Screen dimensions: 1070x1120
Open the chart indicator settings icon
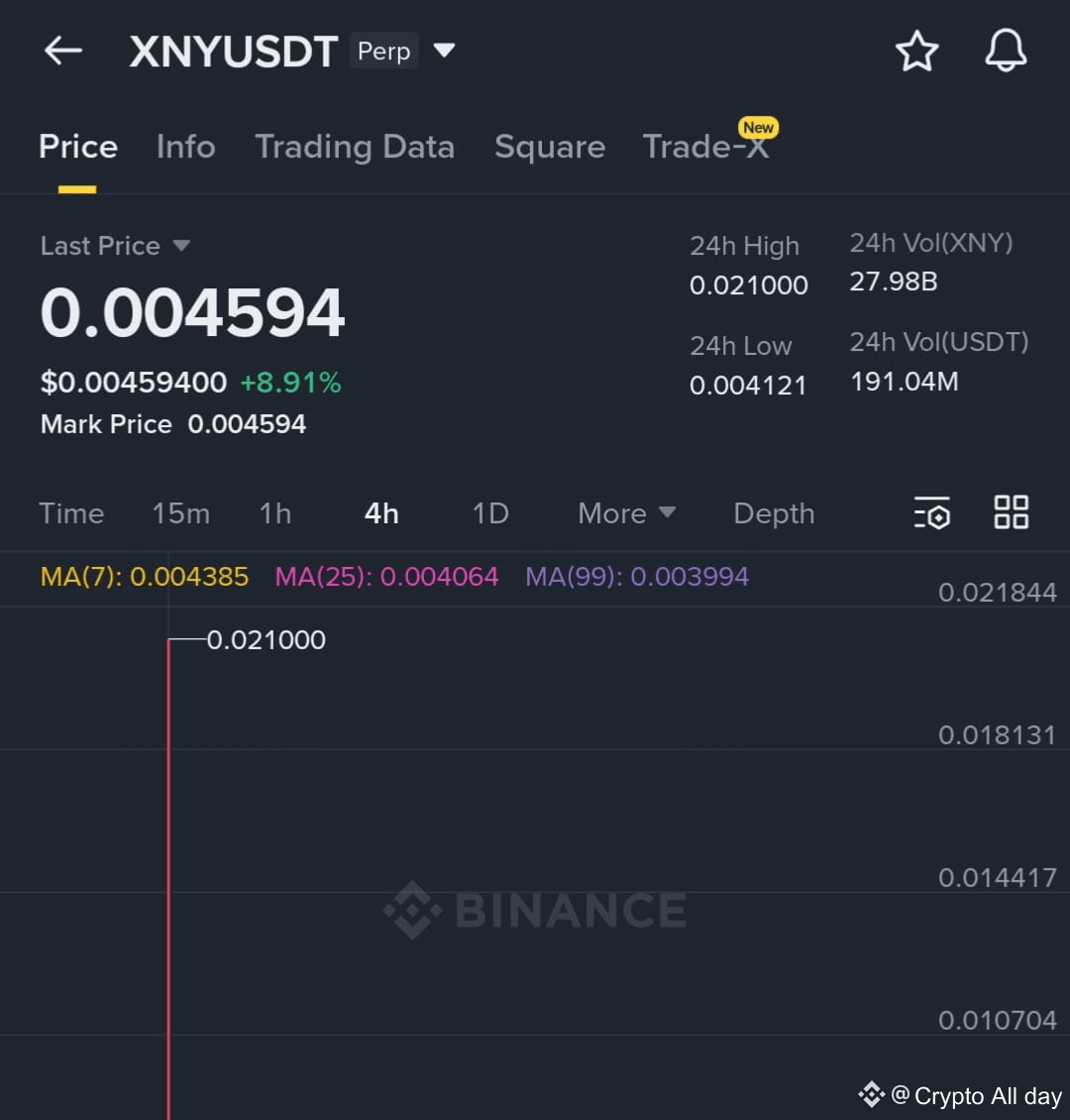[932, 512]
